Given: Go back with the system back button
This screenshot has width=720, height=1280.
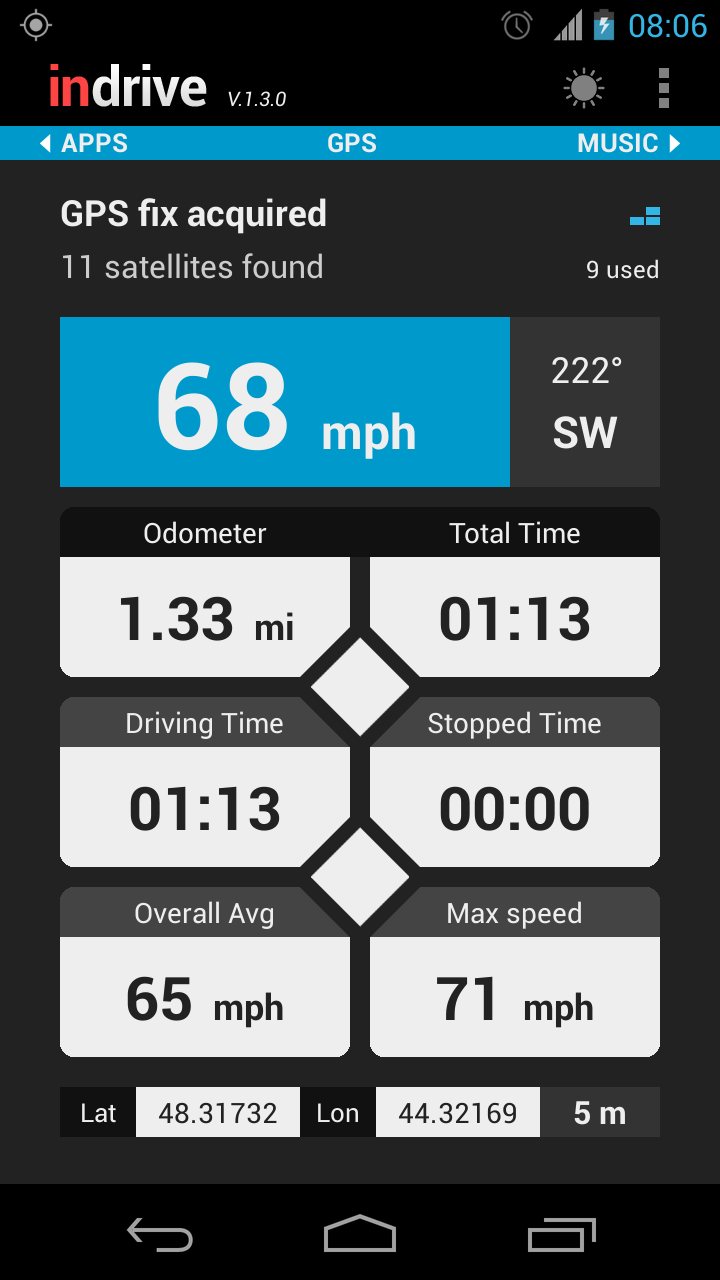Looking at the screenshot, I should click(x=160, y=1234).
